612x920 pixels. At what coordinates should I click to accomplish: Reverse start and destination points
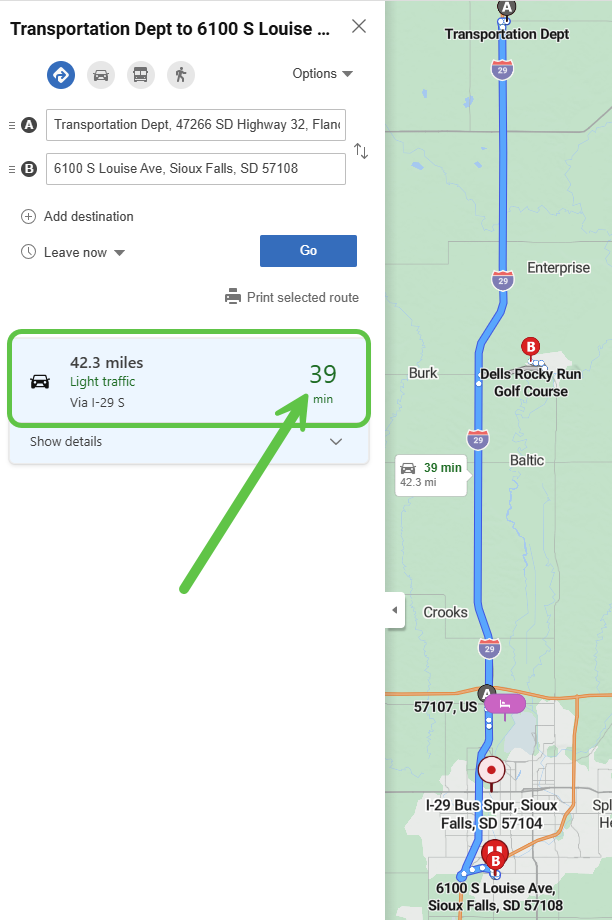361,151
